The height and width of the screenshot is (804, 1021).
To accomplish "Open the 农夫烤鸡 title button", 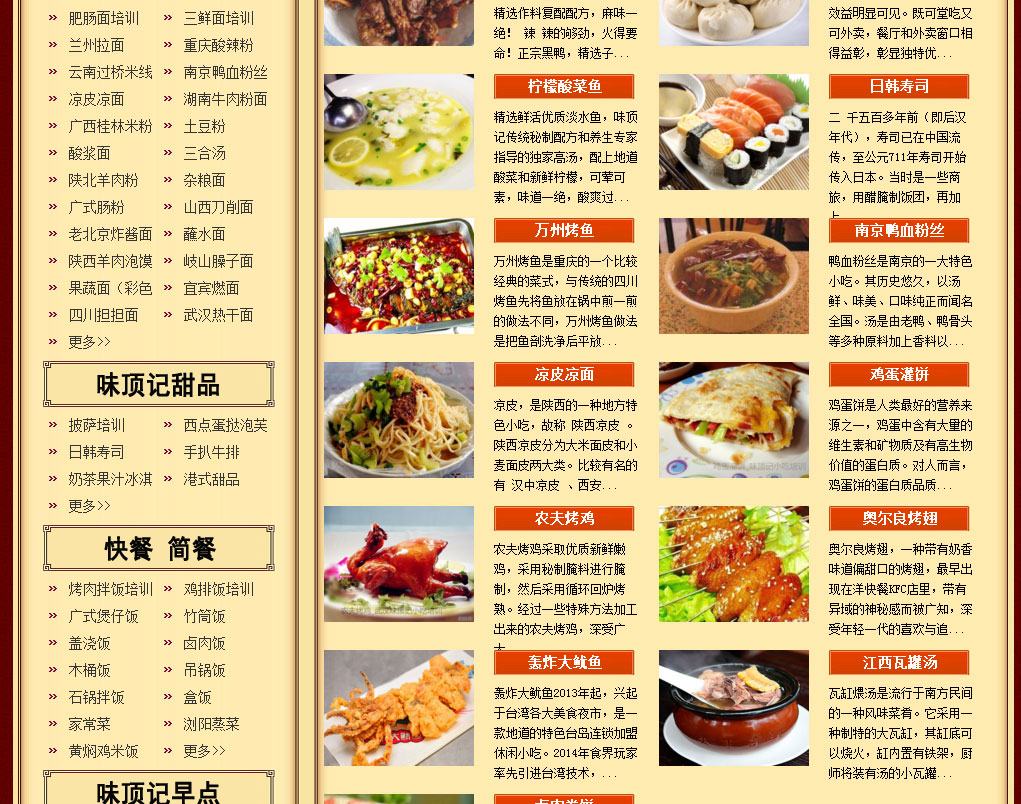I will click(564, 518).
